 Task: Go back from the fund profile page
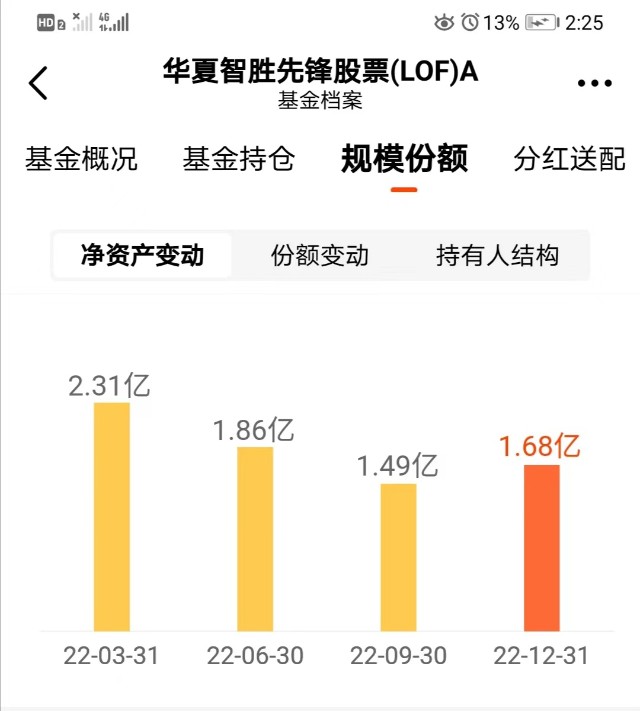(38, 83)
